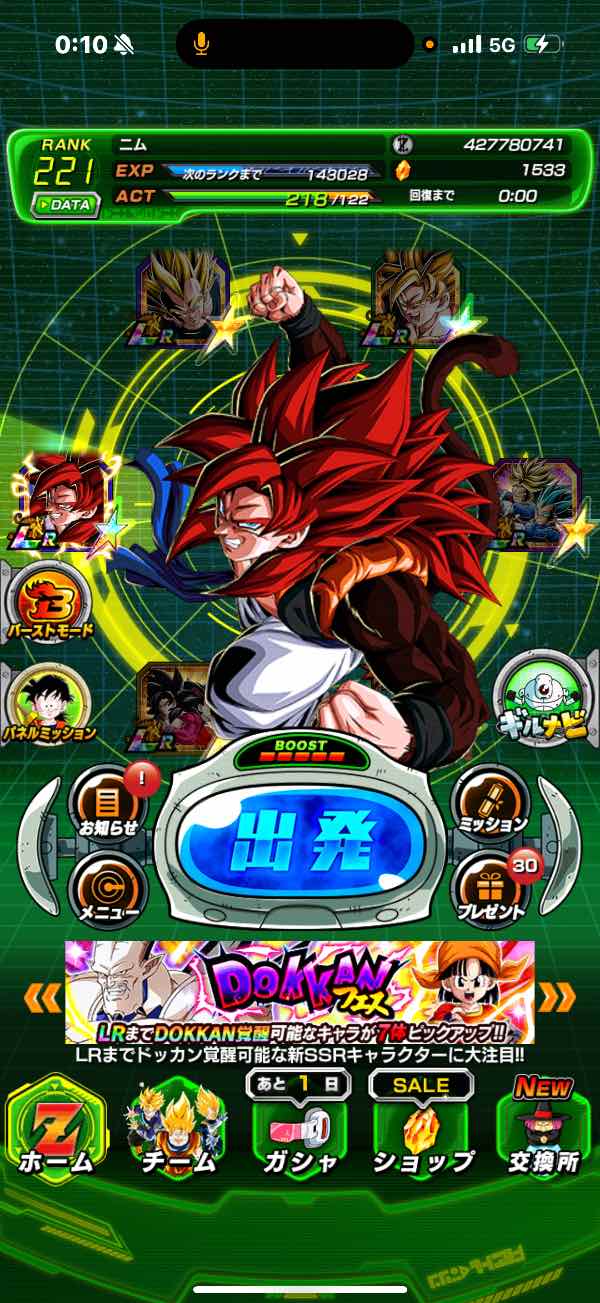Show the next banner with the right arrow
Image resolution: width=600 pixels, height=1303 pixels.
(x=557, y=995)
